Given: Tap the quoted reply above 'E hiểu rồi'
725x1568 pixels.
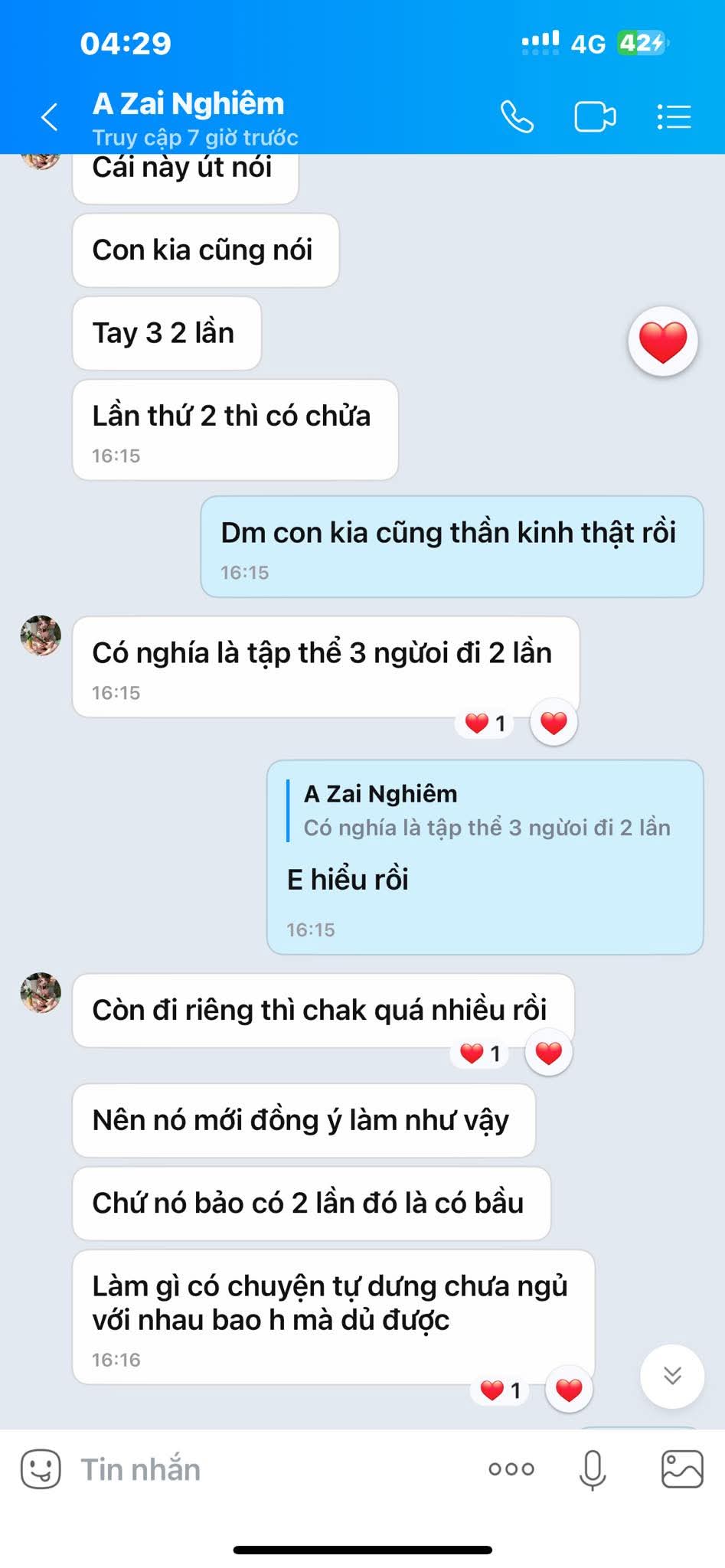Looking at the screenshot, I should pos(485,811).
